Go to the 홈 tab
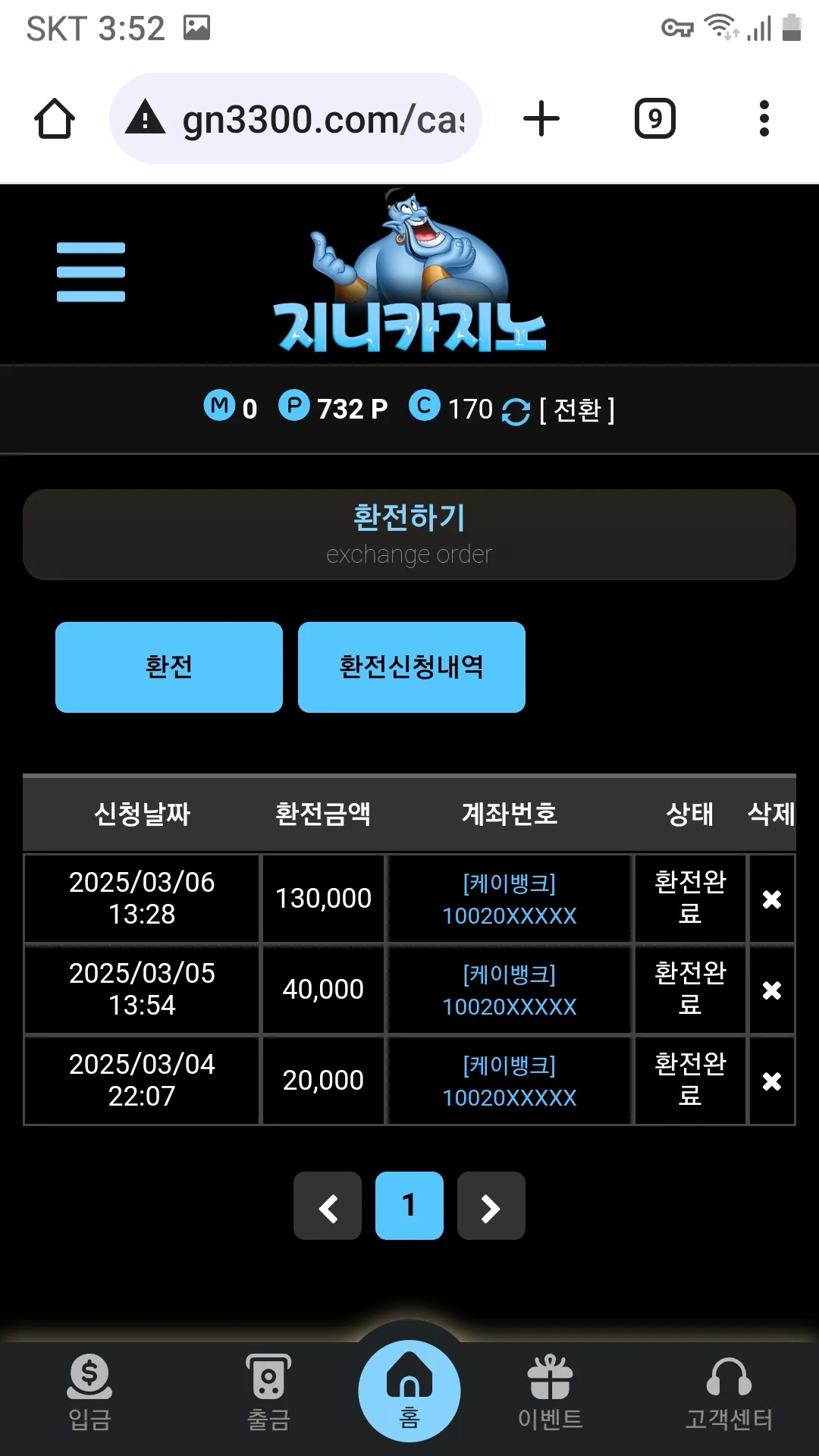This screenshot has height=1456, width=819. 409,1391
